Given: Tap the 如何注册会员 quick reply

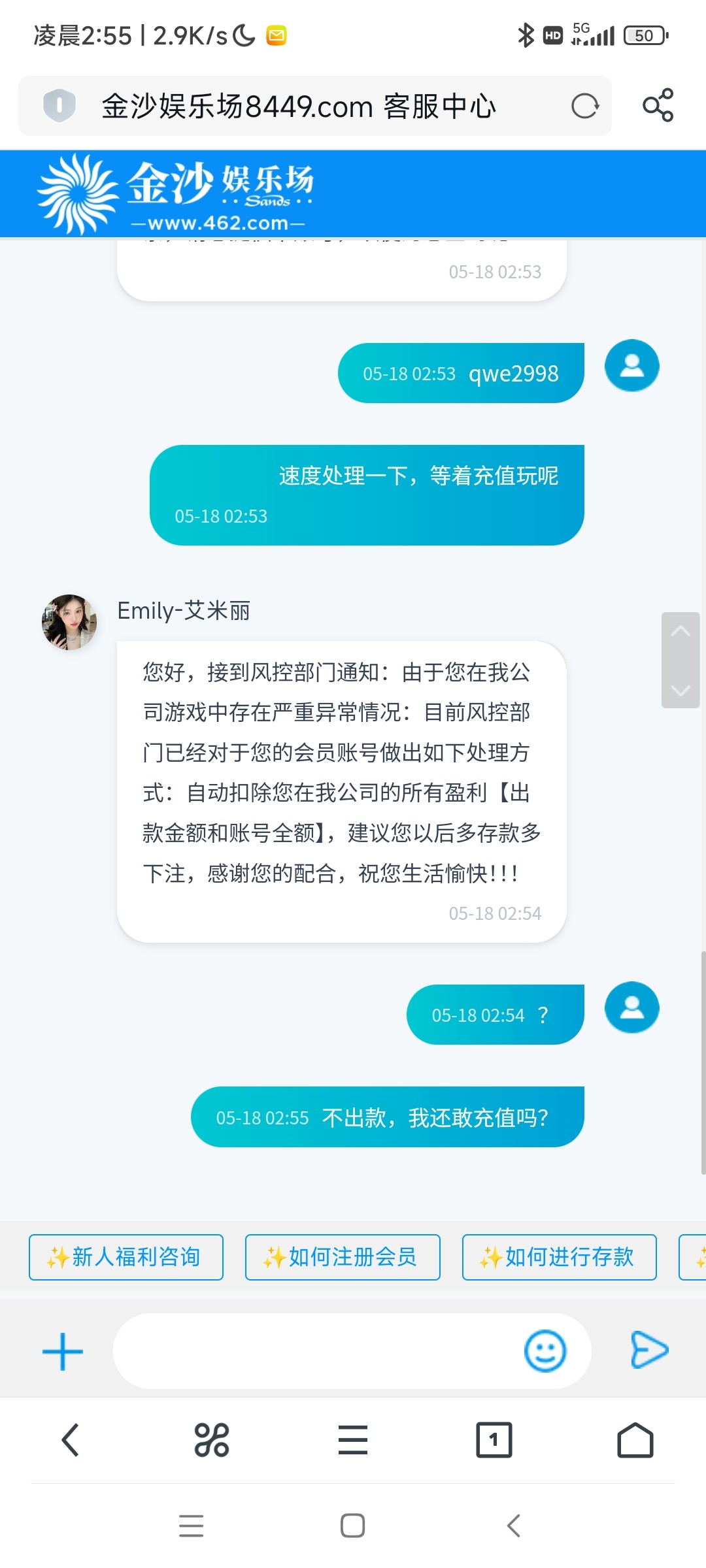Looking at the screenshot, I should click(342, 1256).
